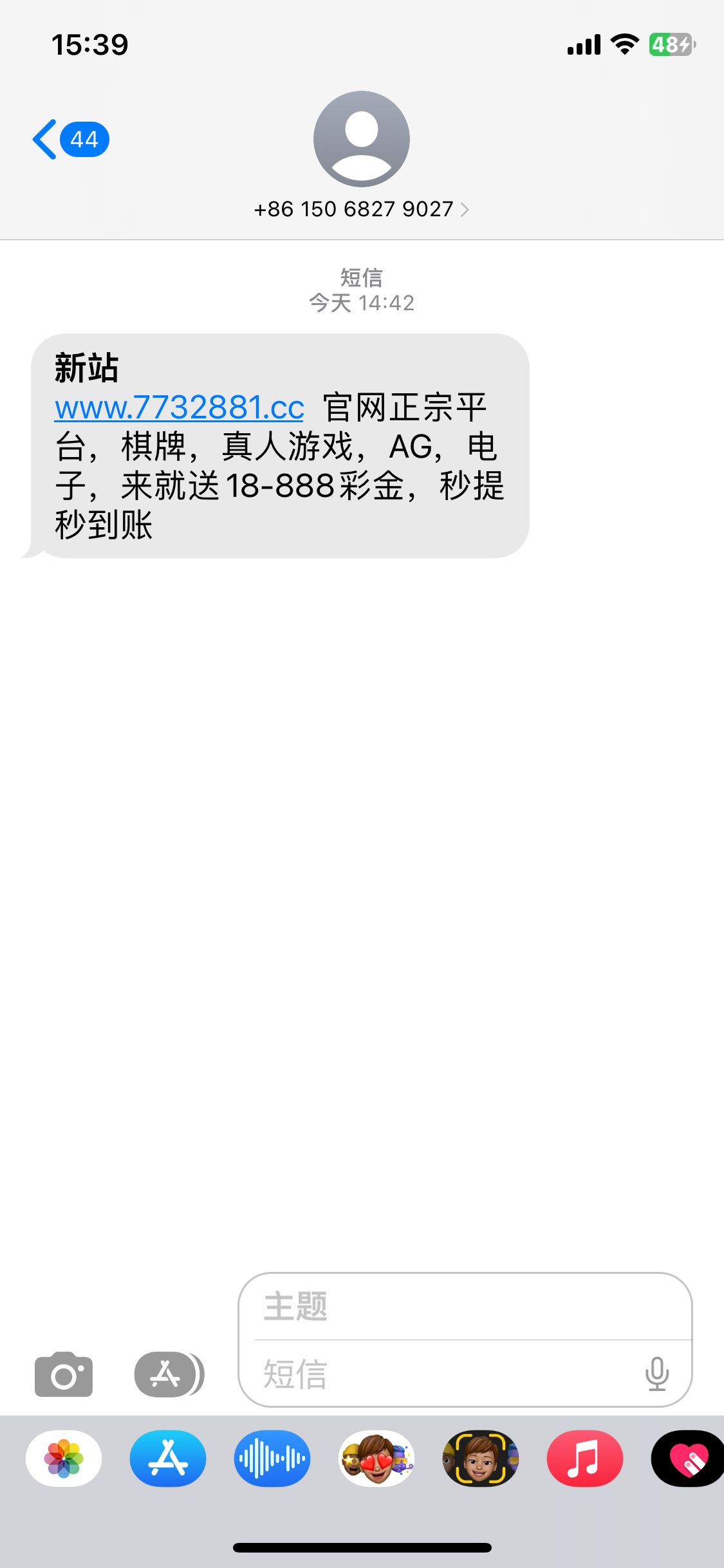Collapse the iMessage apps drawer

pos(169,1374)
